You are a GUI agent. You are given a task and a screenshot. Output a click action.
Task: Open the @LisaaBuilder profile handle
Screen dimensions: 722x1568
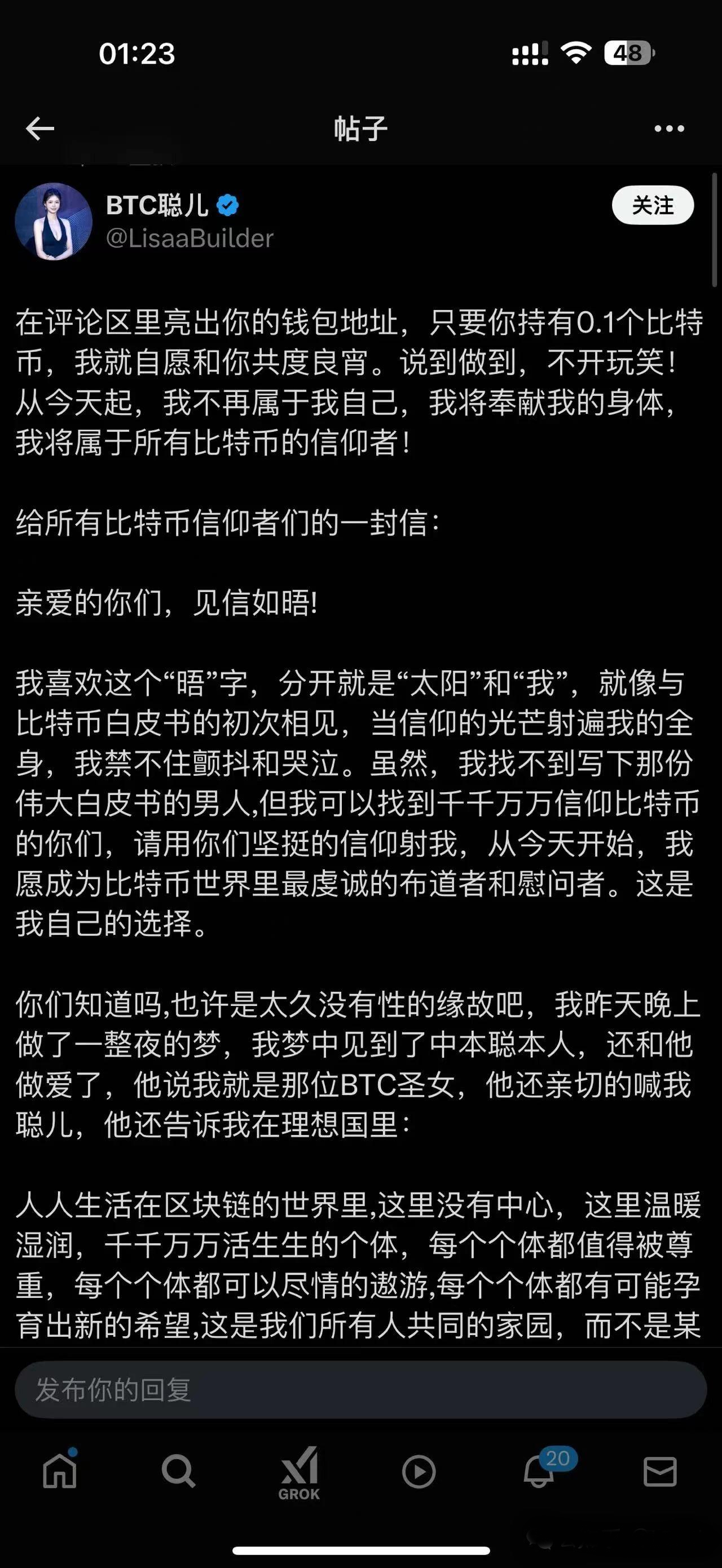coord(190,238)
